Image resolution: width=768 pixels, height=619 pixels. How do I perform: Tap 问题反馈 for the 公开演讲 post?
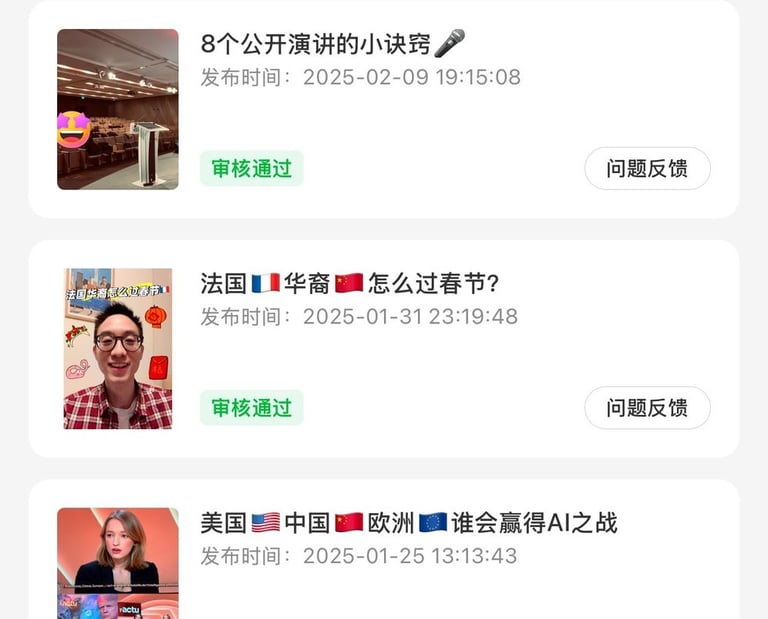(647, 168)
